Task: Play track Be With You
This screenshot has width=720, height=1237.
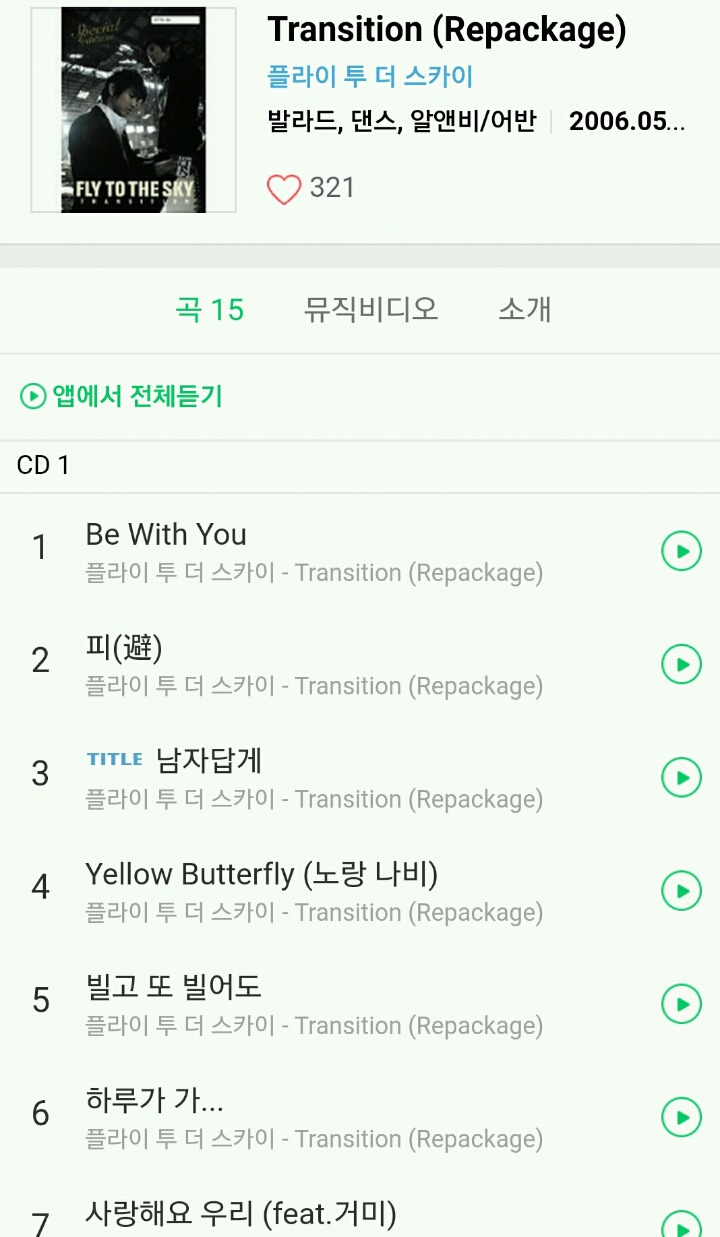Action: point(681,550)
